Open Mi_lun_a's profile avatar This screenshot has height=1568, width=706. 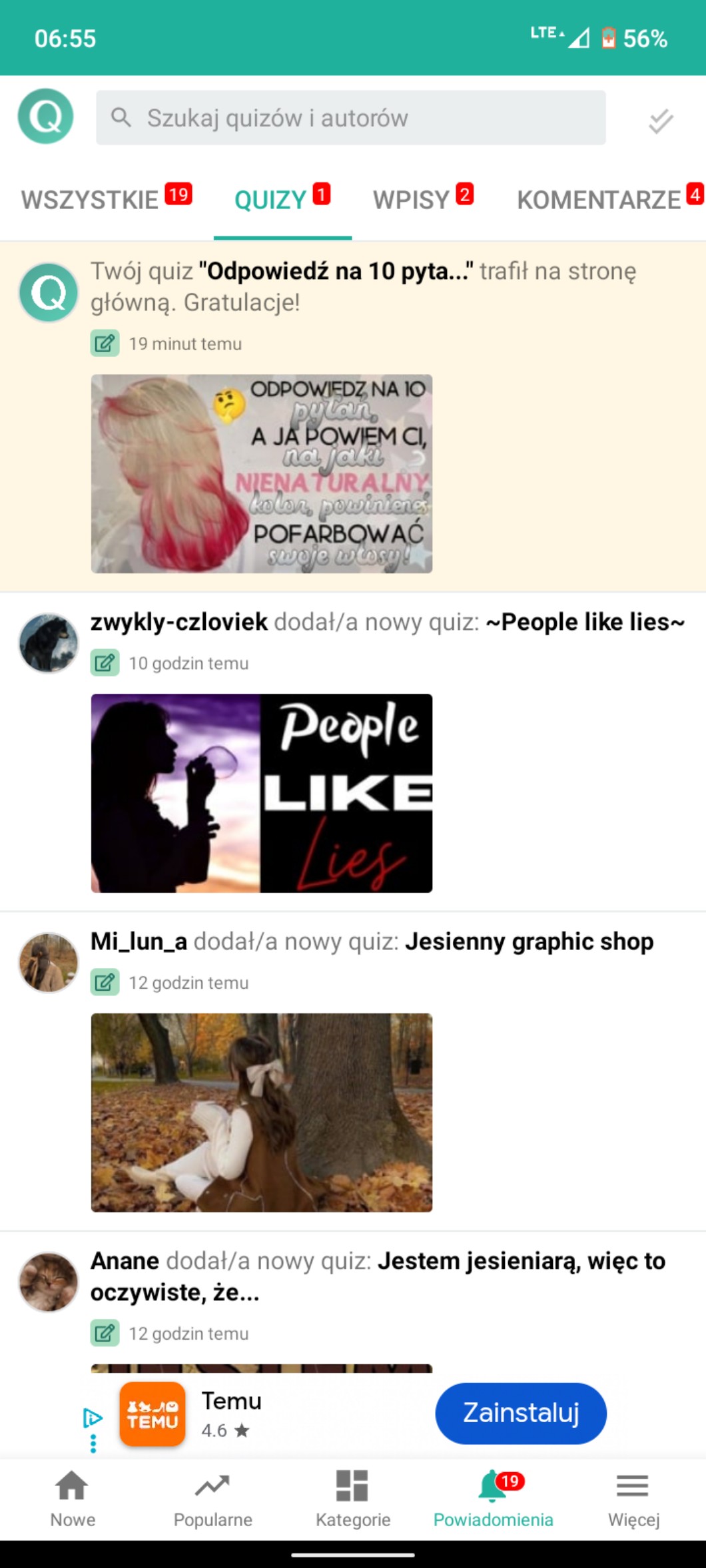pos(49,963)
